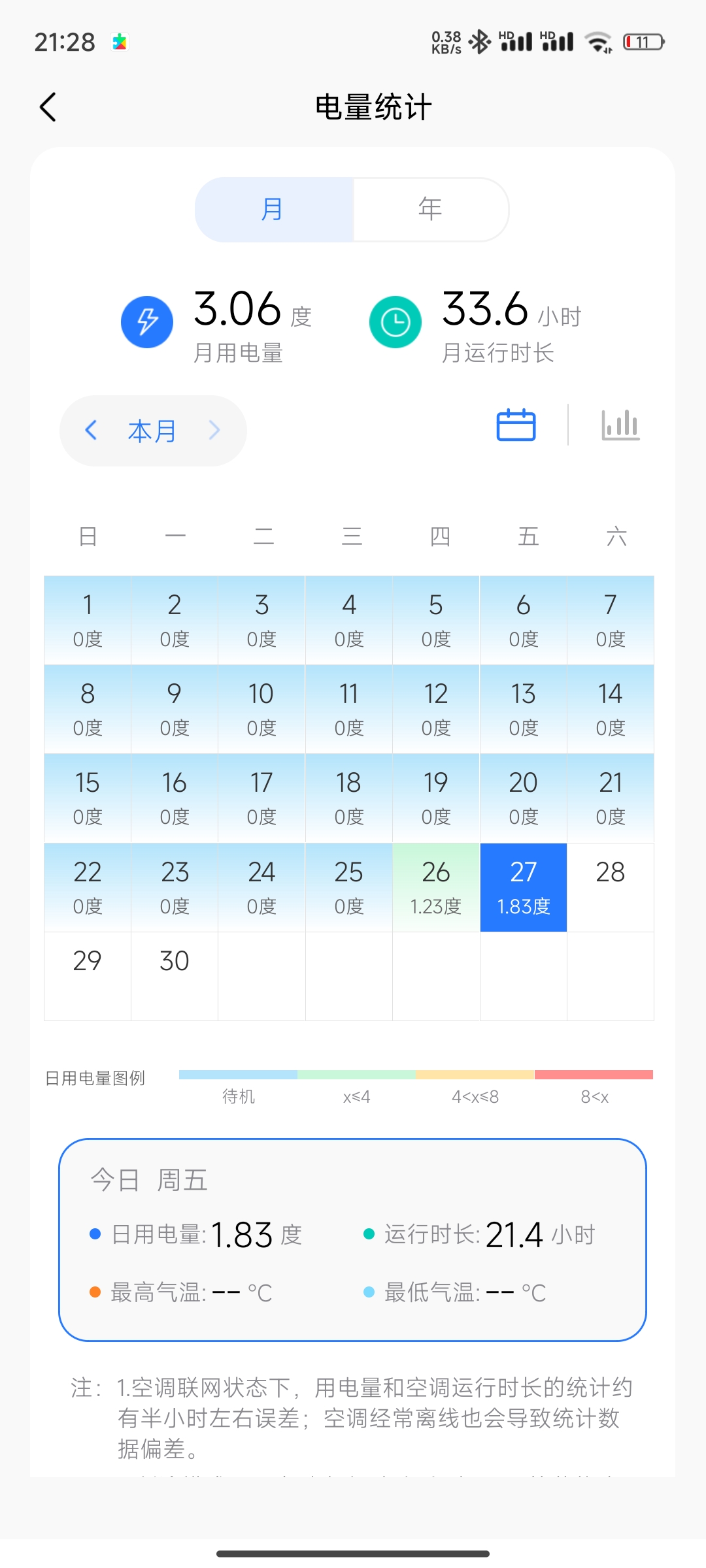Switch to the 年 (year) tab
The width and height of the screenshot is (706, 1568).
point(430,210)
